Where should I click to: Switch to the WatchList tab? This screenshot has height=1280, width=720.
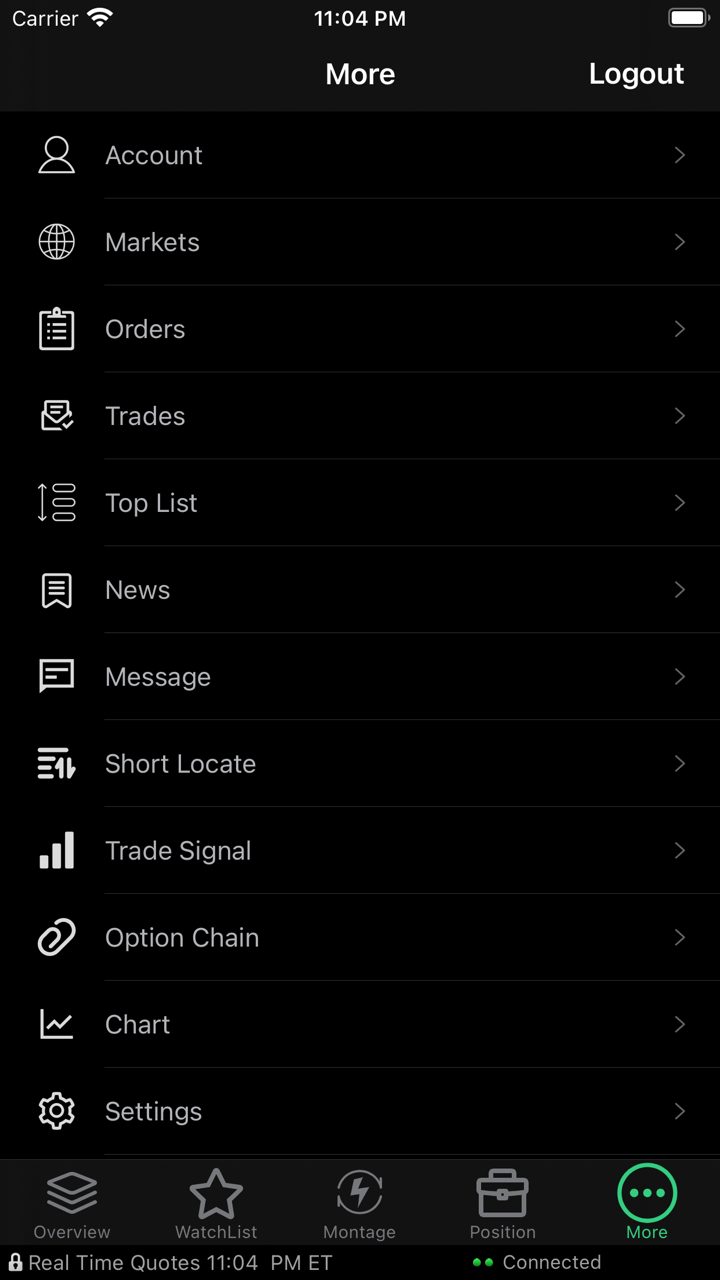(x=216, y=1204)
